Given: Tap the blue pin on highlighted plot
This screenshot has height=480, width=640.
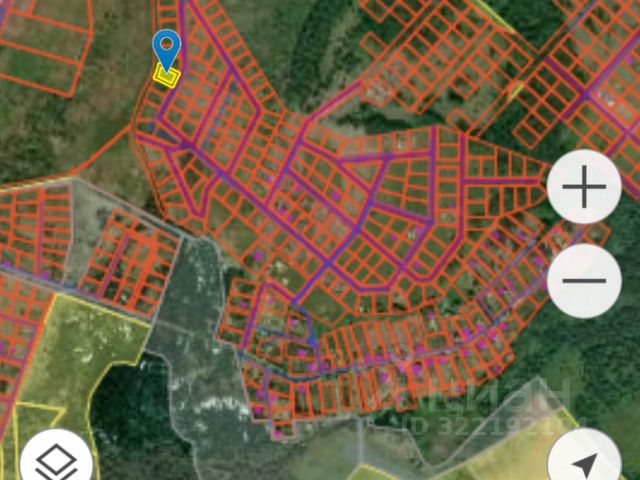Looking at the screenshot, I should 166,49.
